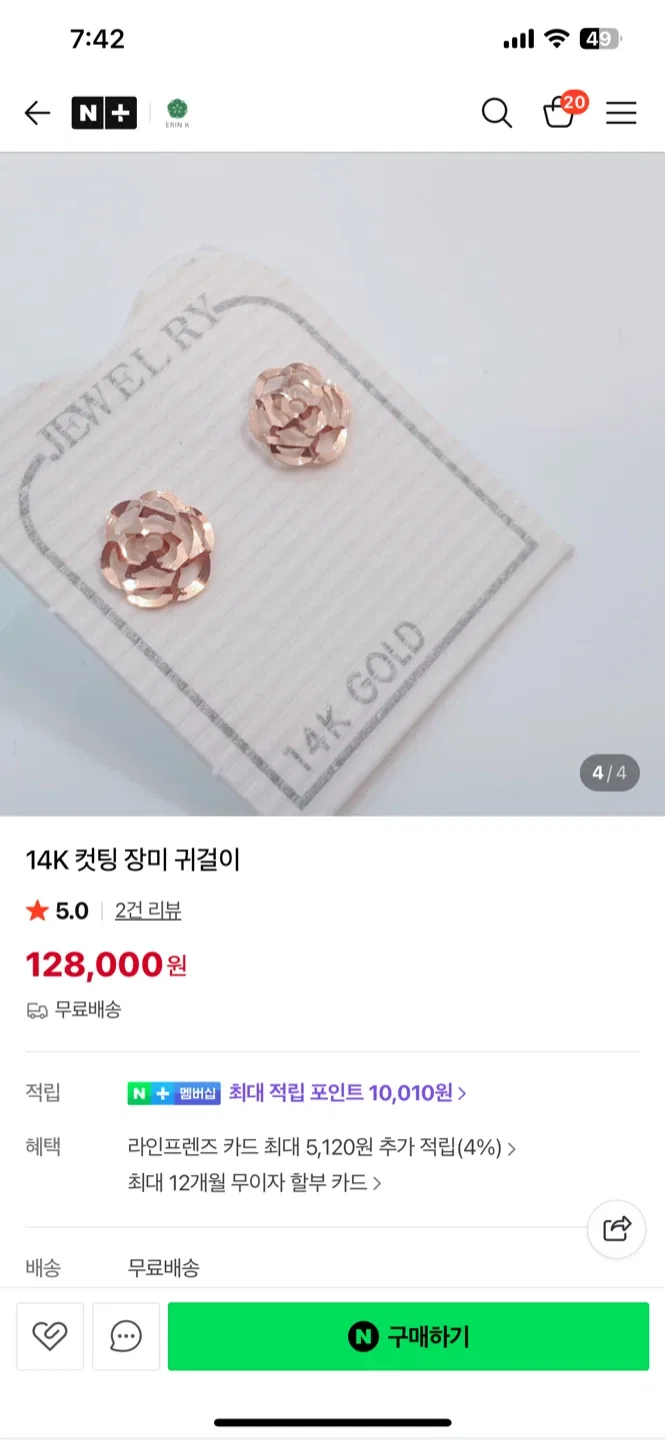Open the chat inquiry bubble

coord(126,1336)
